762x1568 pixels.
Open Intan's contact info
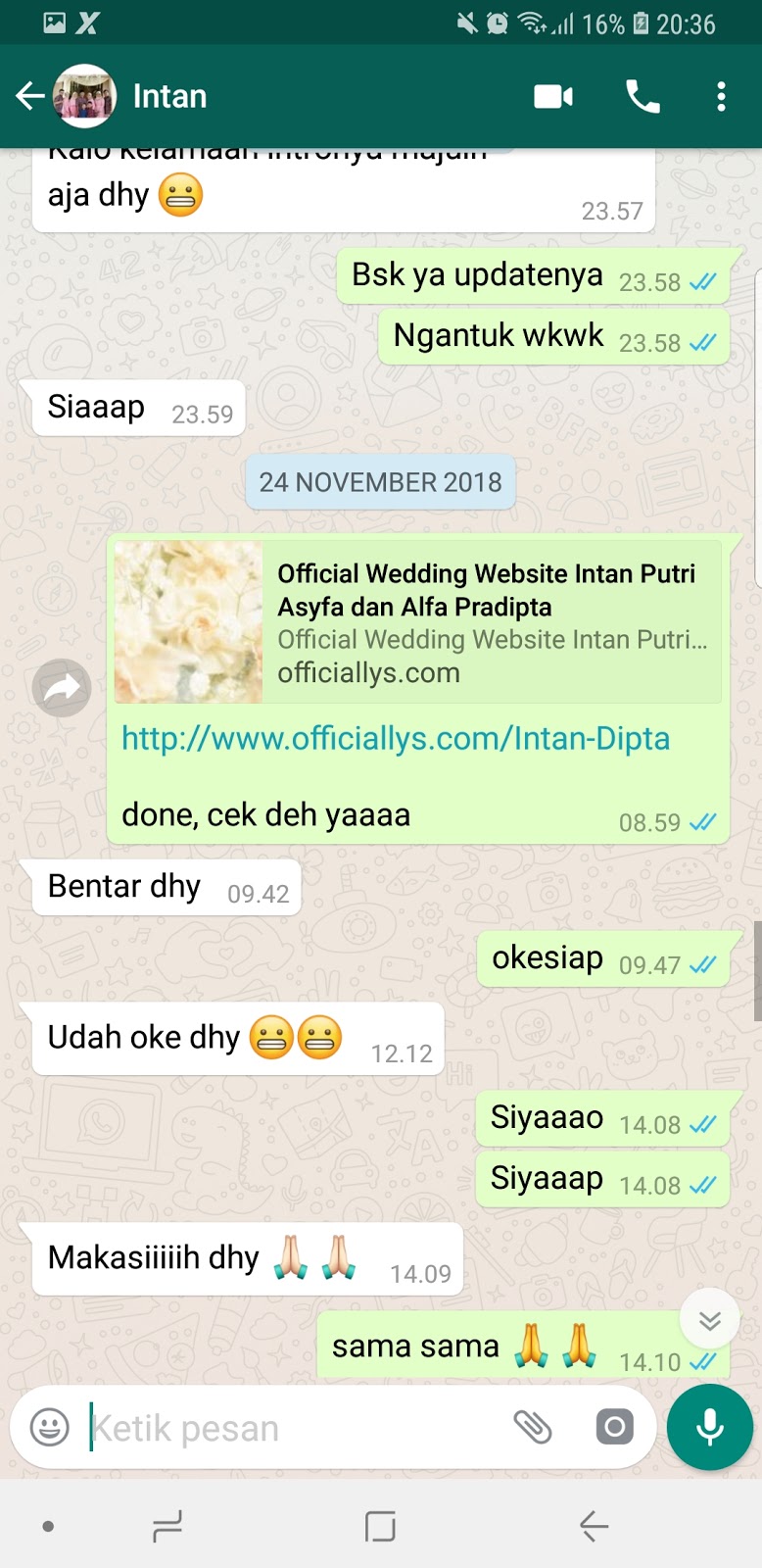tap(169, 96)
